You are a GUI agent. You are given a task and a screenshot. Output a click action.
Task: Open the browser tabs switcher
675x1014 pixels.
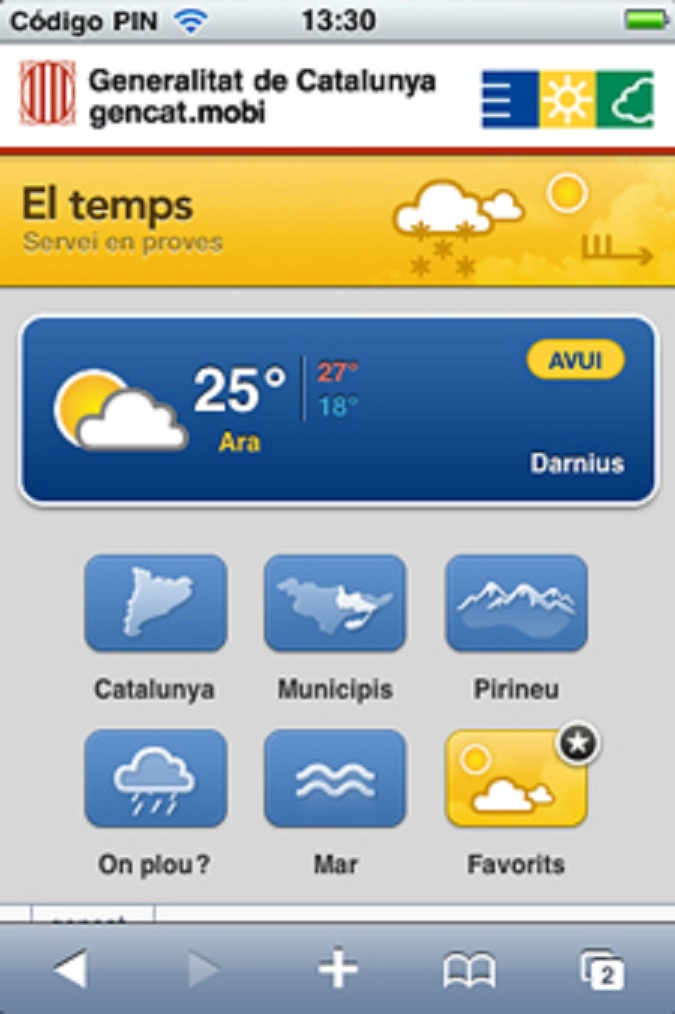click(x=602, y=968)
